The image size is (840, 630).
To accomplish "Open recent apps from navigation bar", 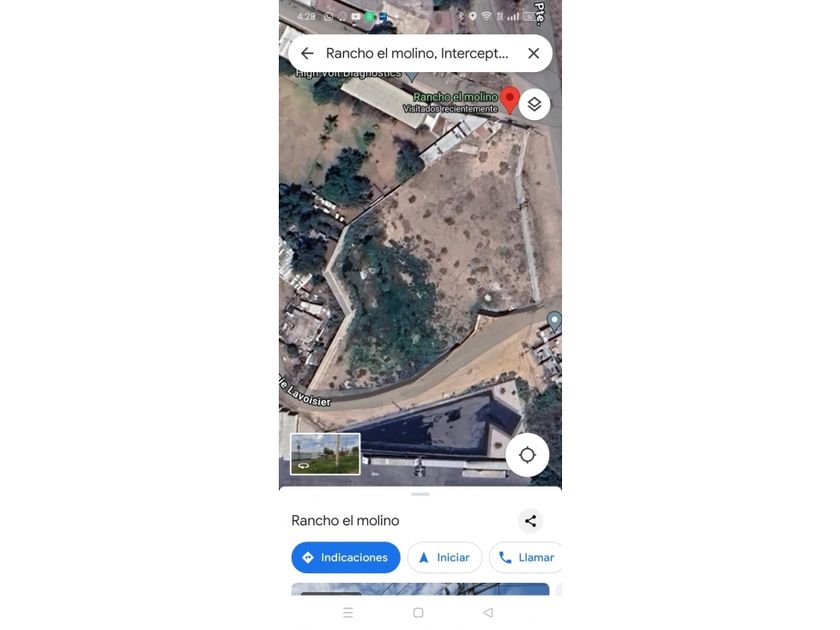I will click(348, 612).
